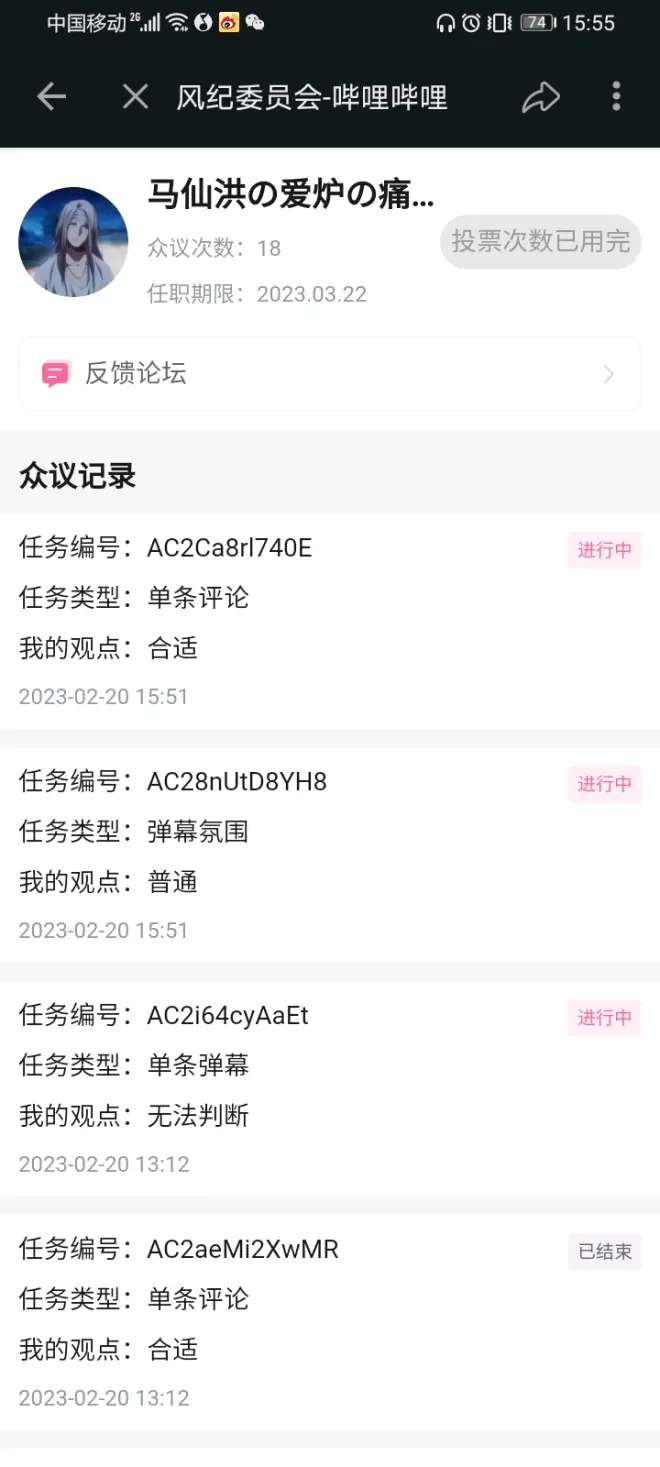Close the 风纪委员会 web page
The image size is (660, 1467).
point(135,97)
